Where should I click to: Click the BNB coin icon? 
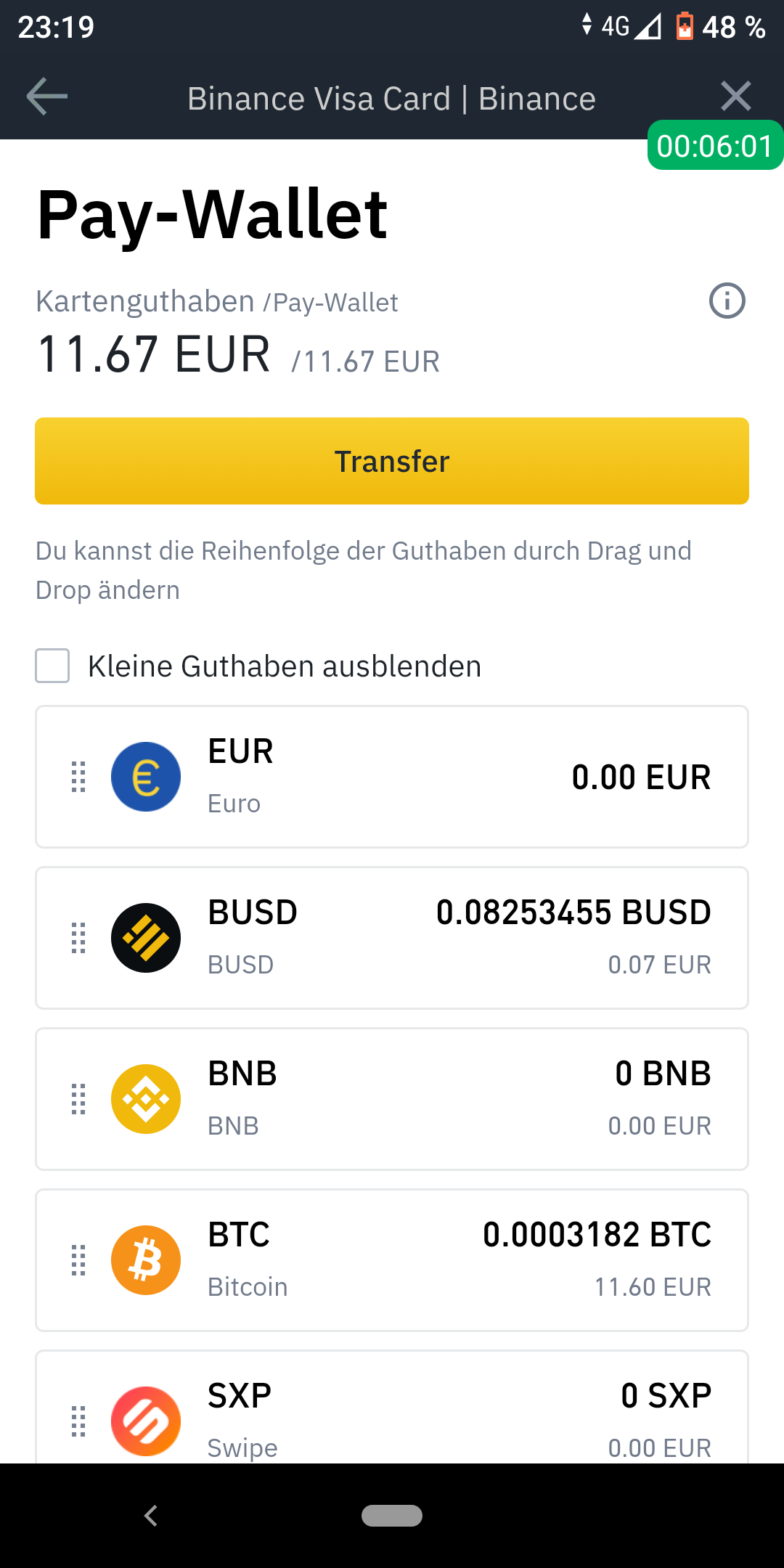pyautogui.click(x=145, y=1098)
